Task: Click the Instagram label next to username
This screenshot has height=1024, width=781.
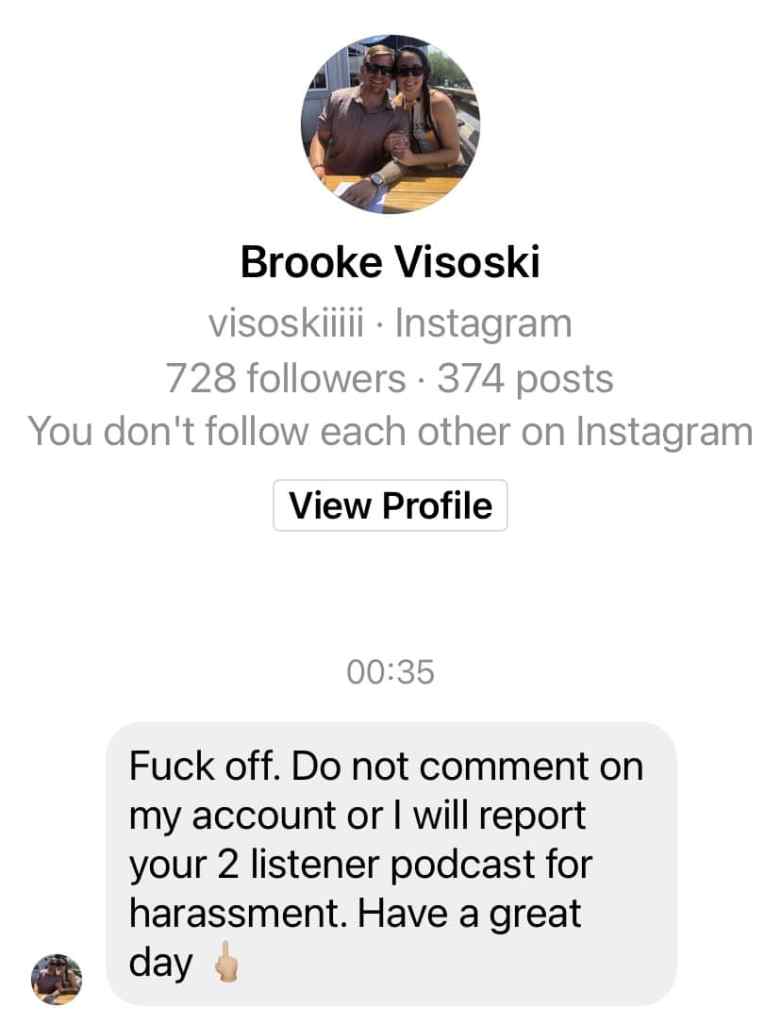Action: 485,322
